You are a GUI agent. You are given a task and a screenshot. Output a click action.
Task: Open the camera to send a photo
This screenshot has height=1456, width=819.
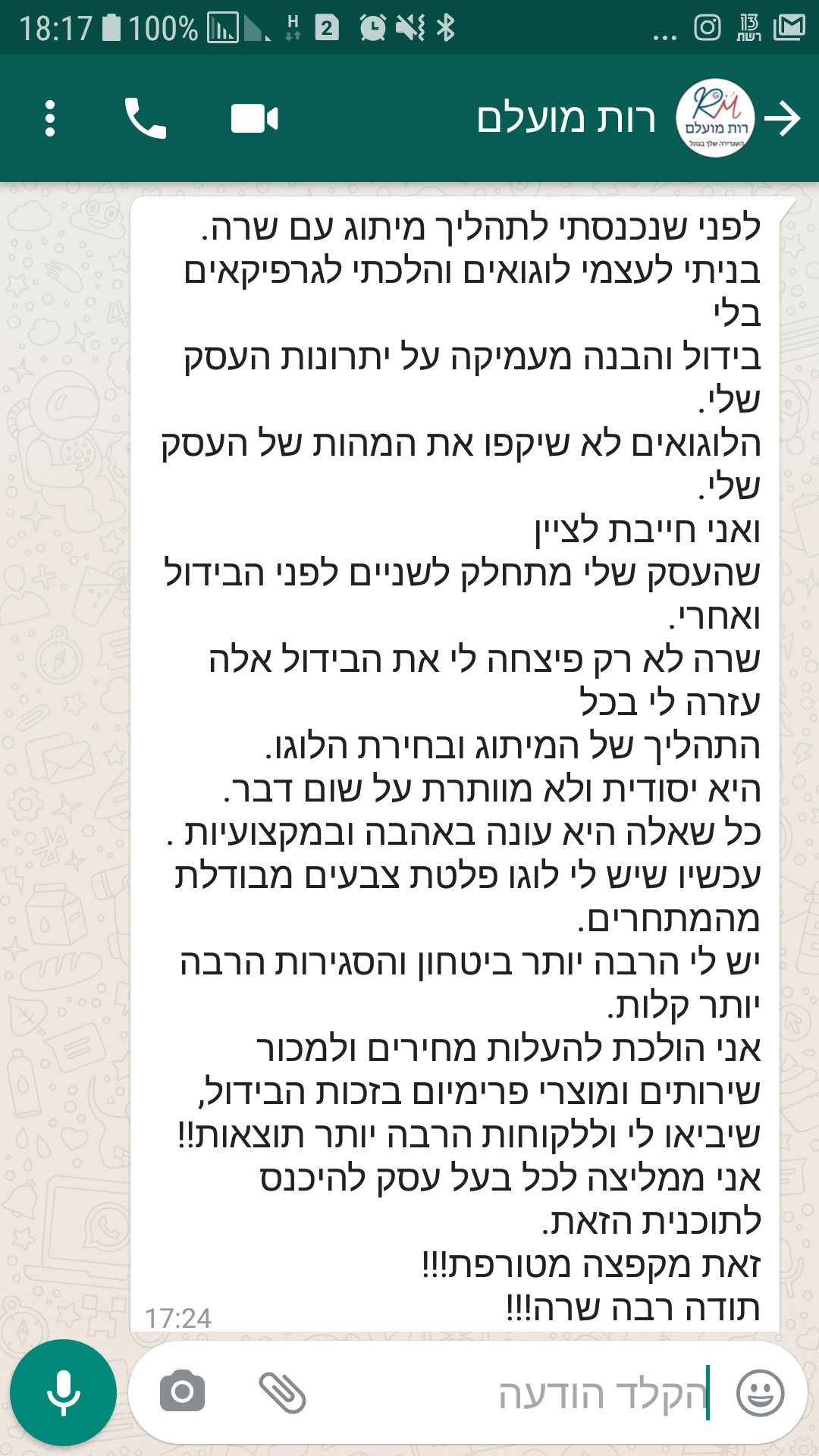(182, 1391)
